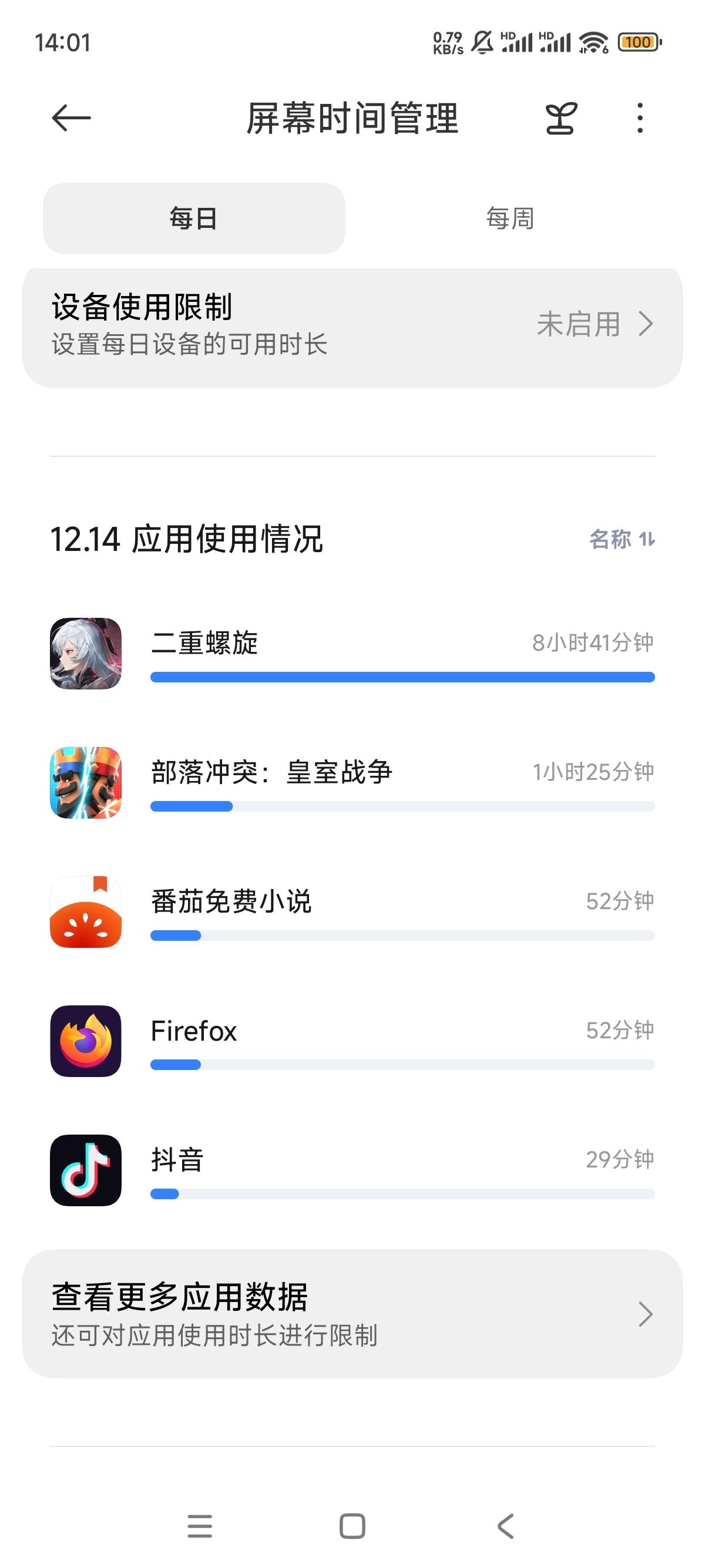Open the three-dot overflow menu

(639, 118)
